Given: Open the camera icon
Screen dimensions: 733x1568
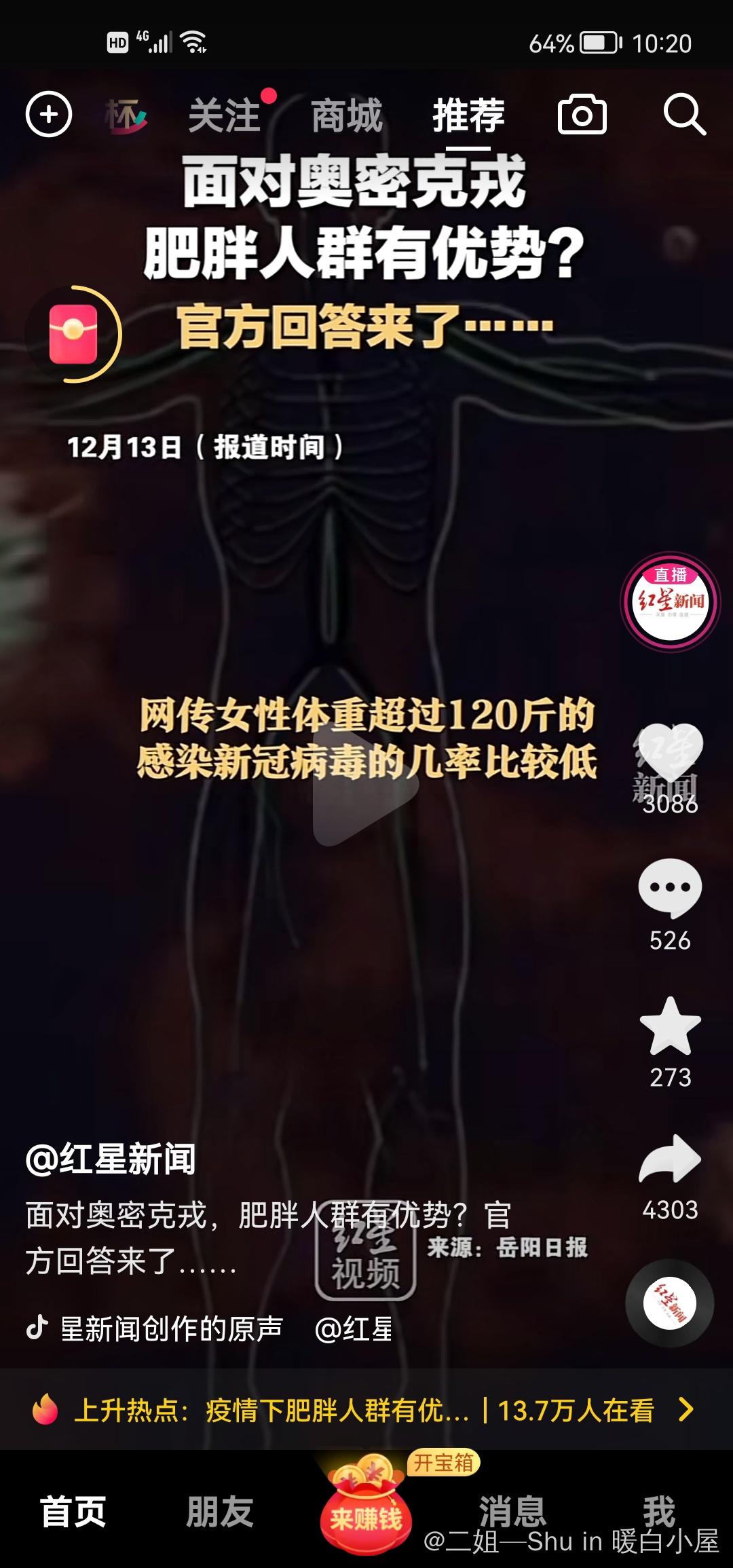Looking at the screenshot, I should coord(582,114).
